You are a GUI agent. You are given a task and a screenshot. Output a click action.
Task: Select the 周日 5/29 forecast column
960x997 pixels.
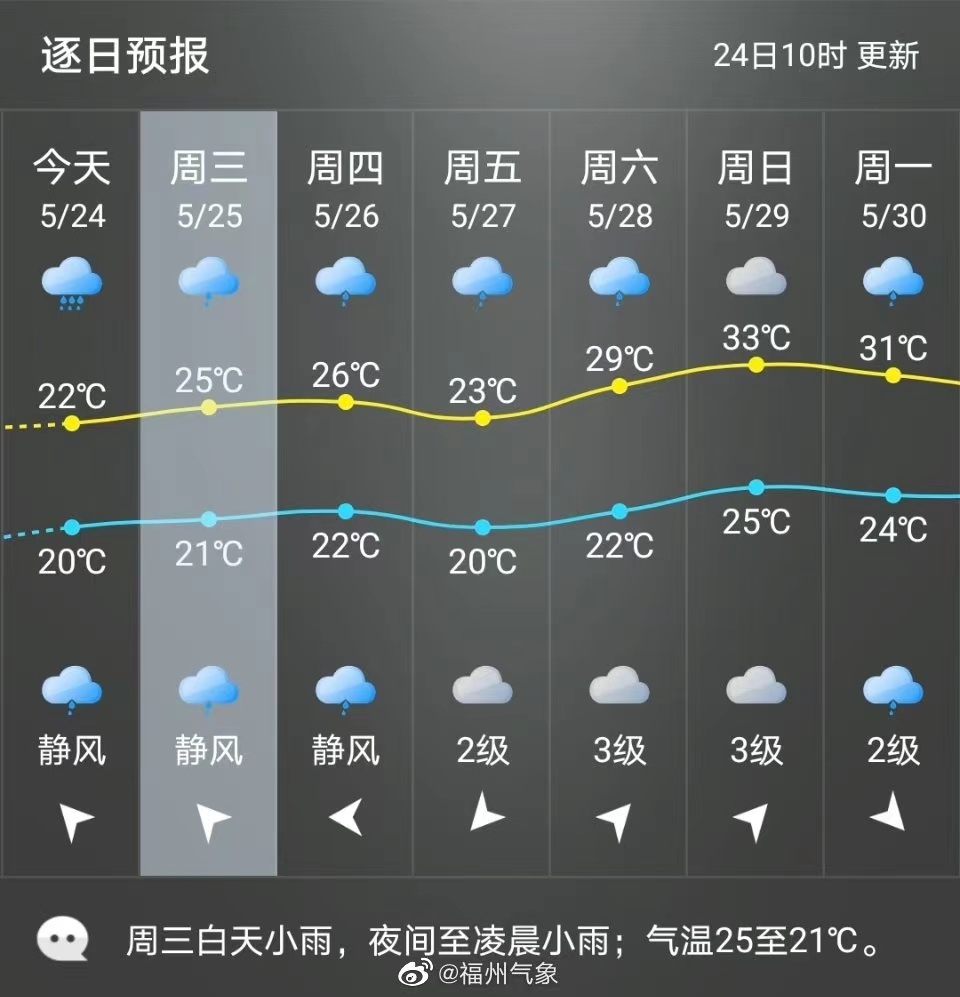click(x=756, y=493)
